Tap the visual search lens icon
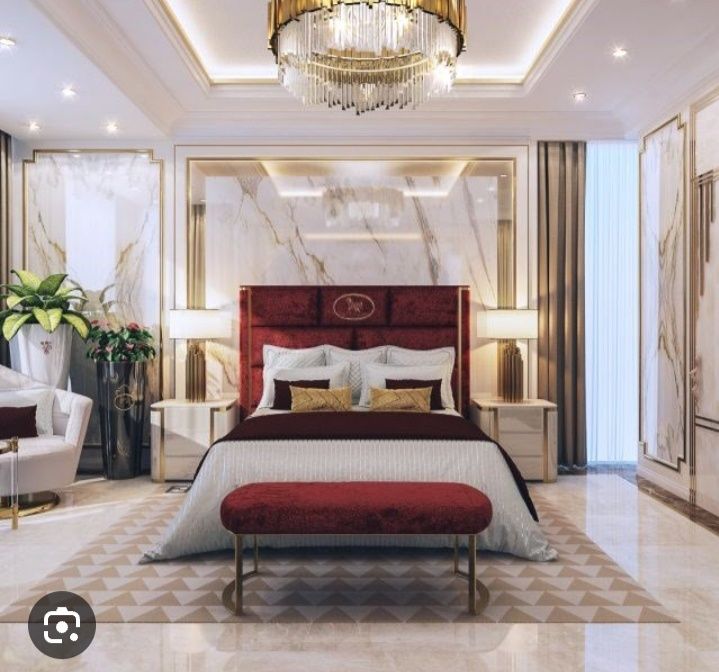 [62, 624]
